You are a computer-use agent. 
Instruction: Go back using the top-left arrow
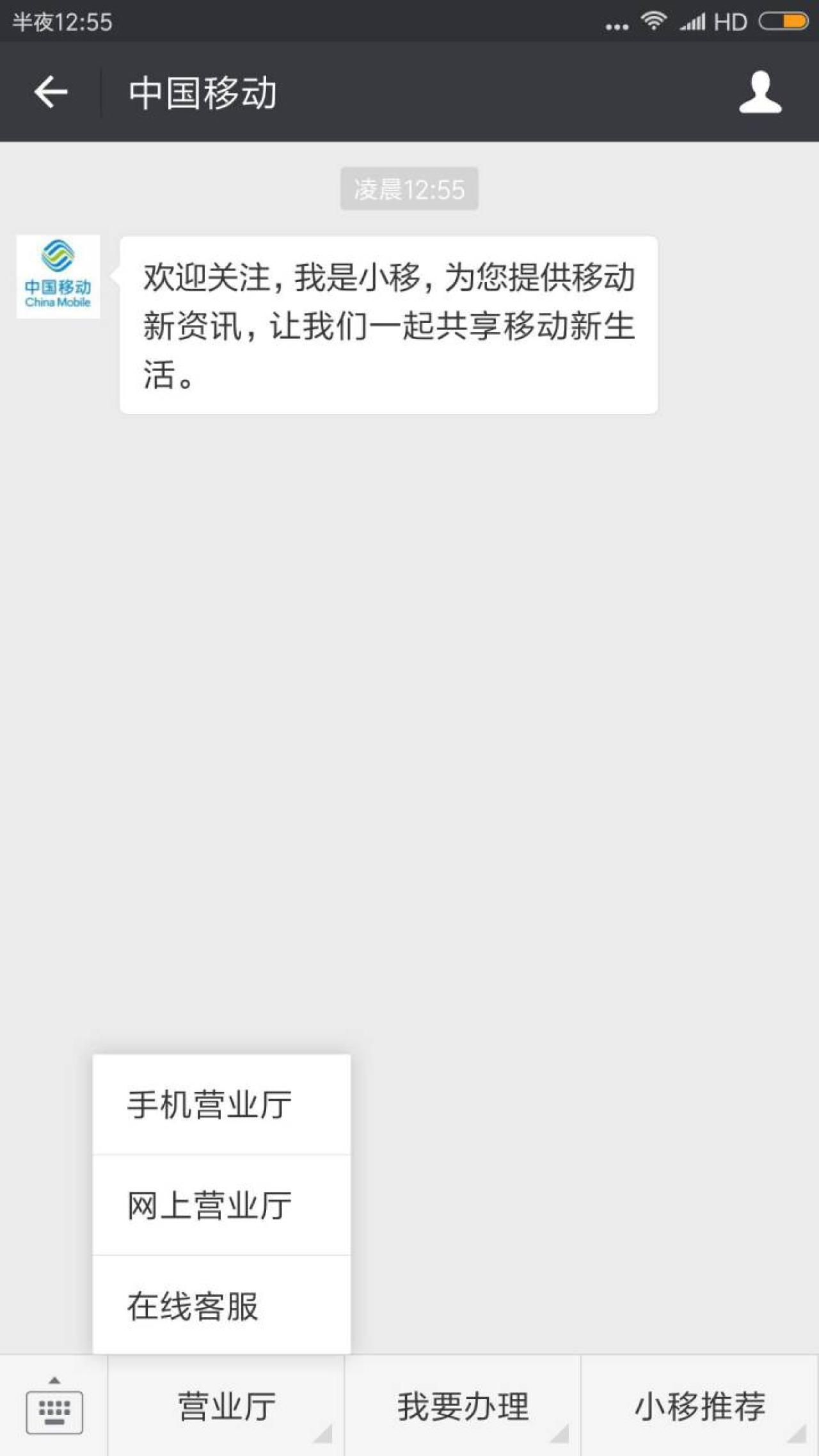(x=51, y=92)
